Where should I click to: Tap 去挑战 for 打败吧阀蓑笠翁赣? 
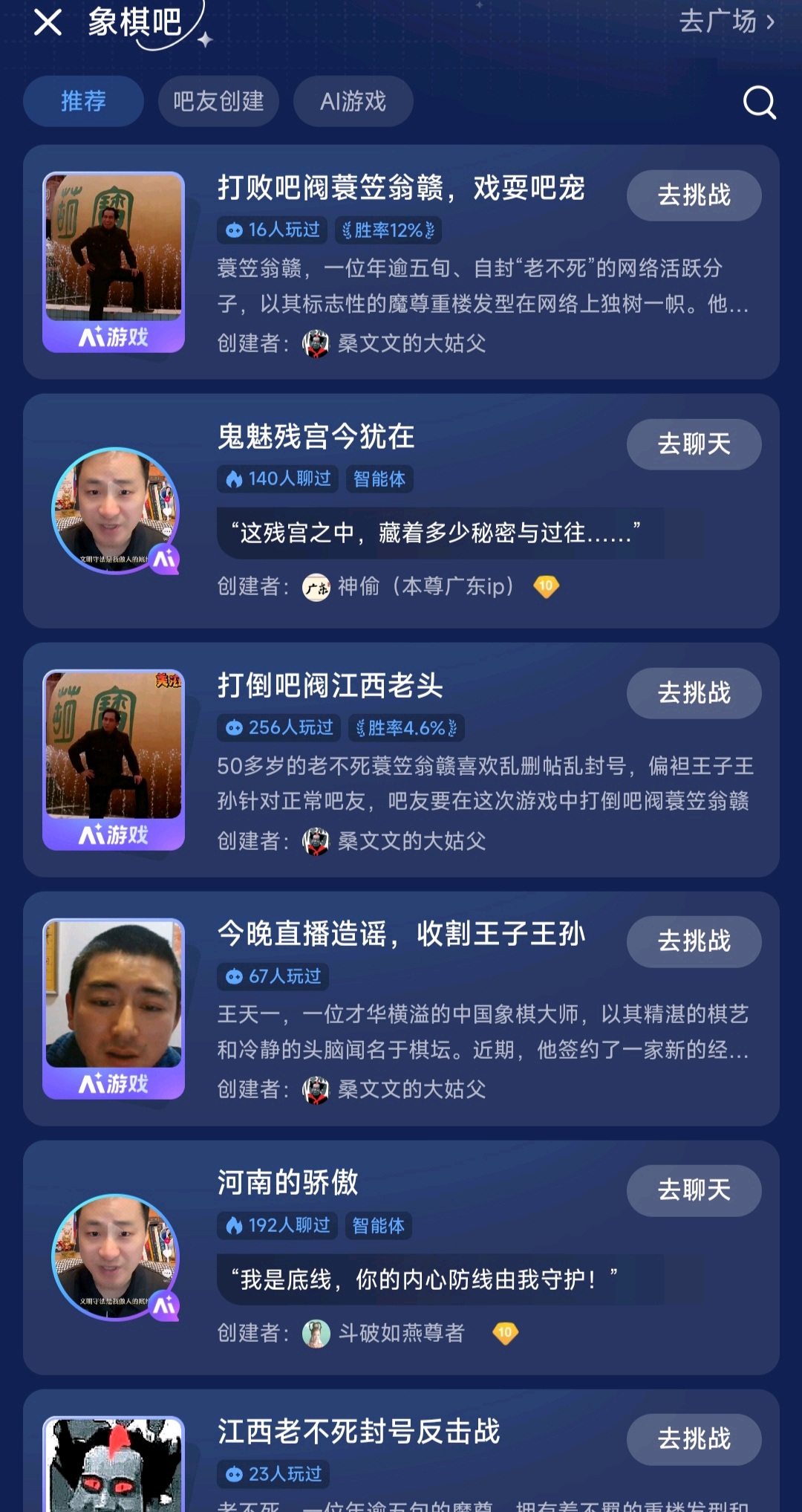coord(694,195)
